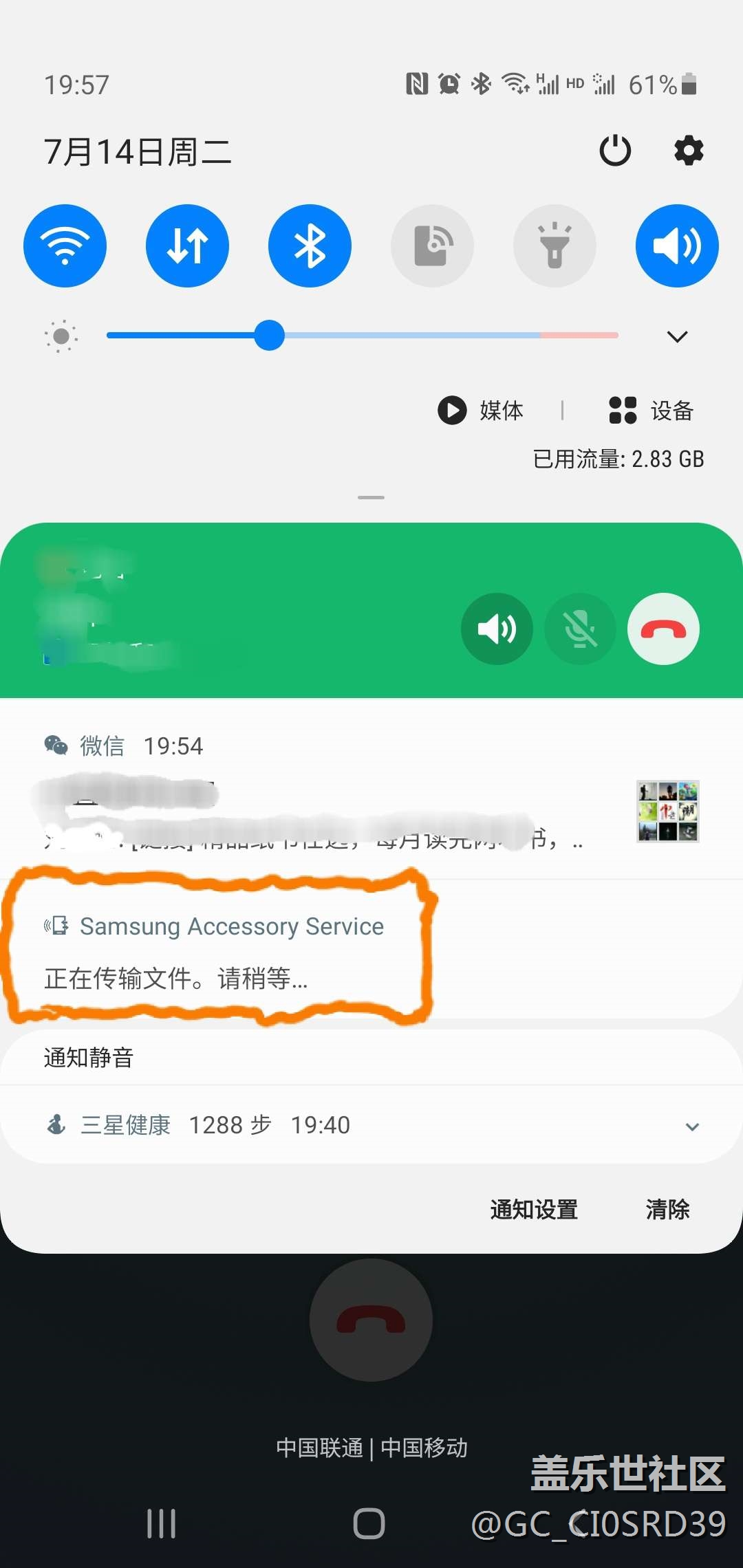Screen dimensions: 743x1568
Task: Expand brightness options with the chevron
Action: (x=677, y=336)
